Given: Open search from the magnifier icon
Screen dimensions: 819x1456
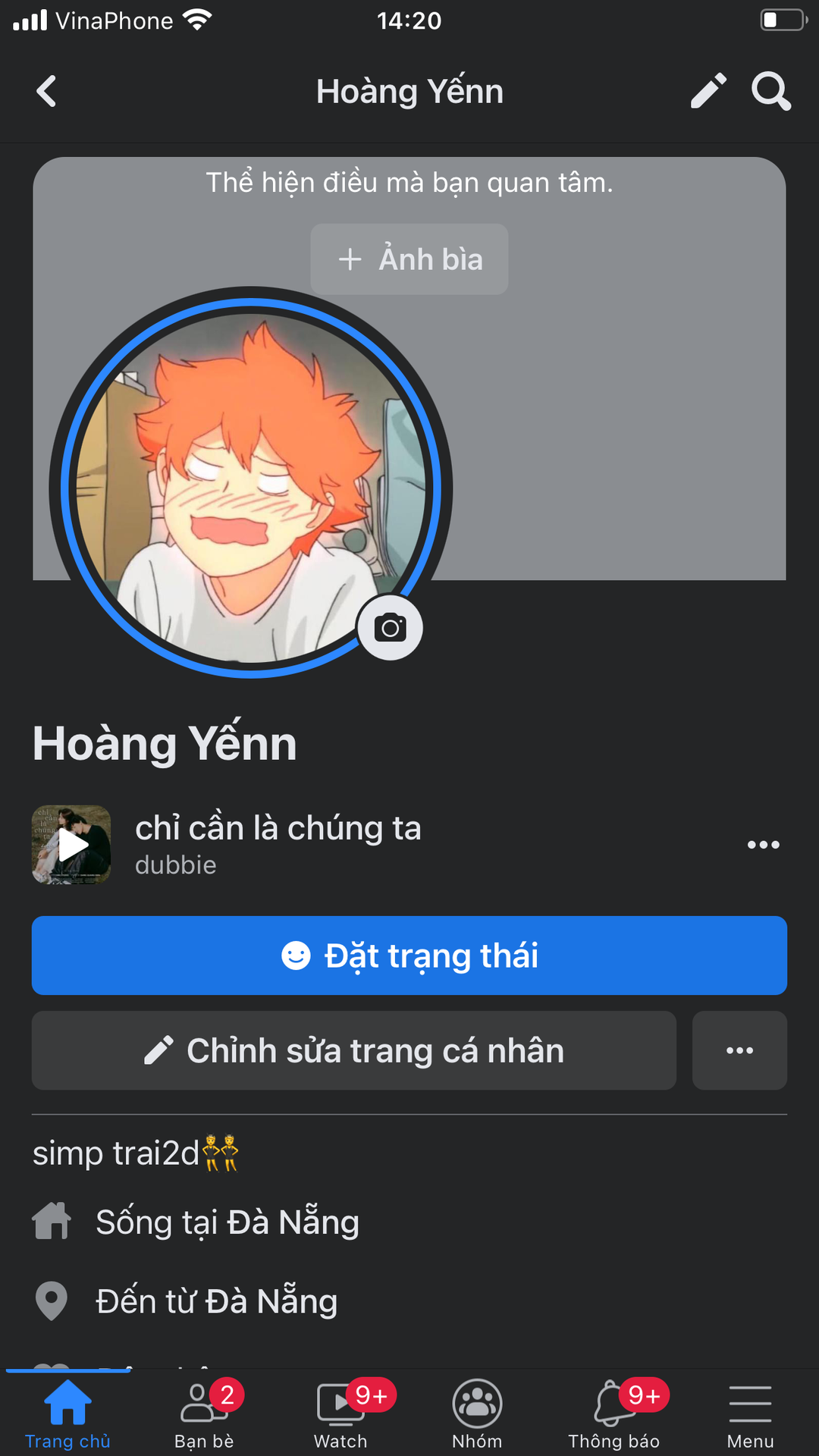Looking at the screenshot, I should pyautogui.click(x=770, y=92).
